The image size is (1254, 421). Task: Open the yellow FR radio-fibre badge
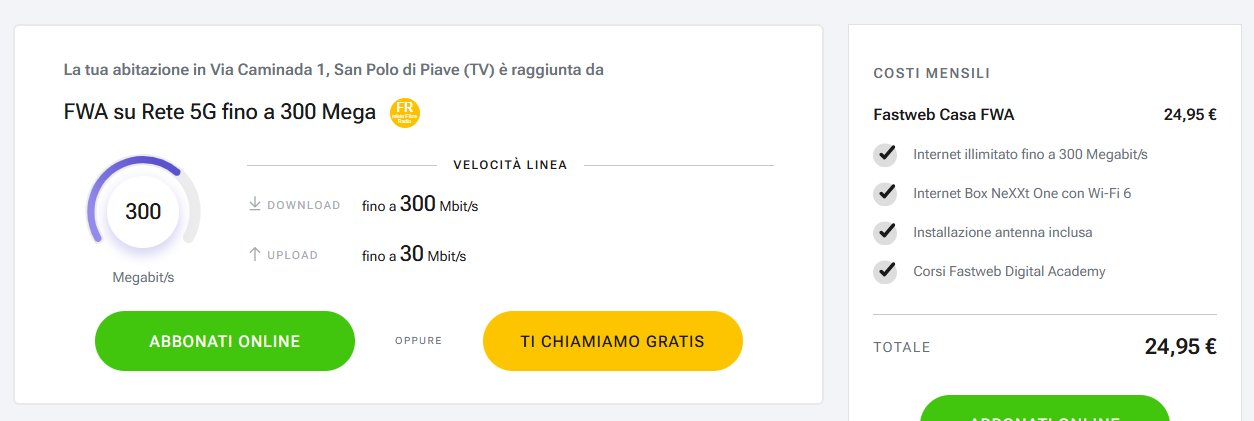[405, 112]
